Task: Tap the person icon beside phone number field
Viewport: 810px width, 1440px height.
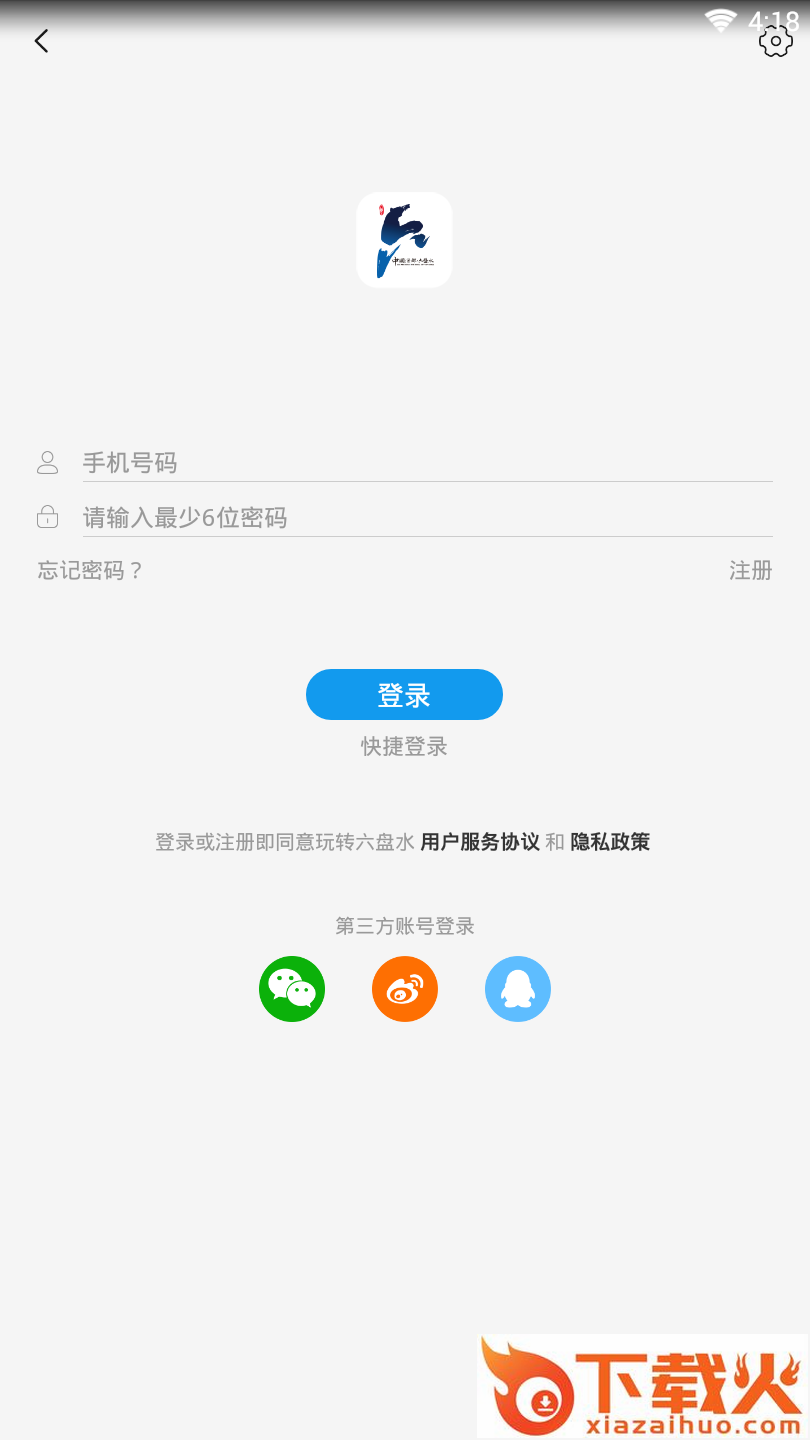Action: (48, 462)
